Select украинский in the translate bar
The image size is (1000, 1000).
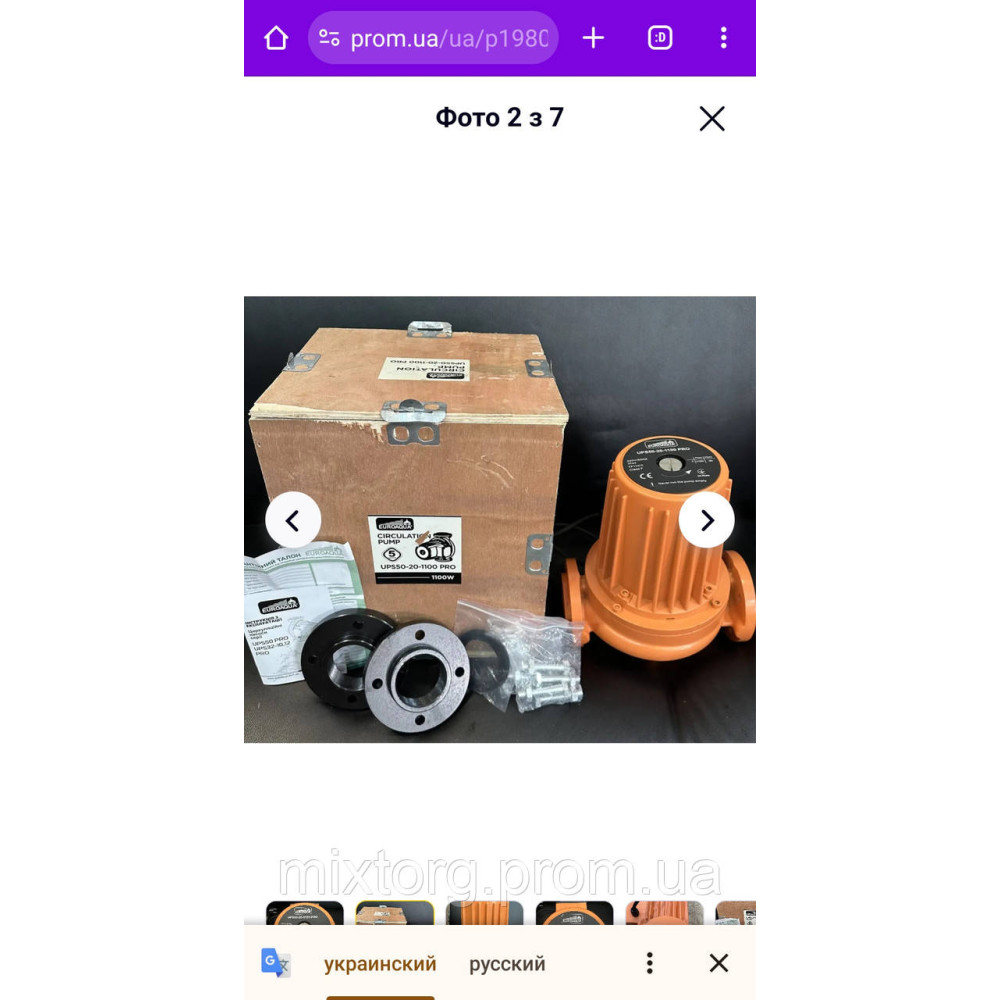tap(380, 964)
